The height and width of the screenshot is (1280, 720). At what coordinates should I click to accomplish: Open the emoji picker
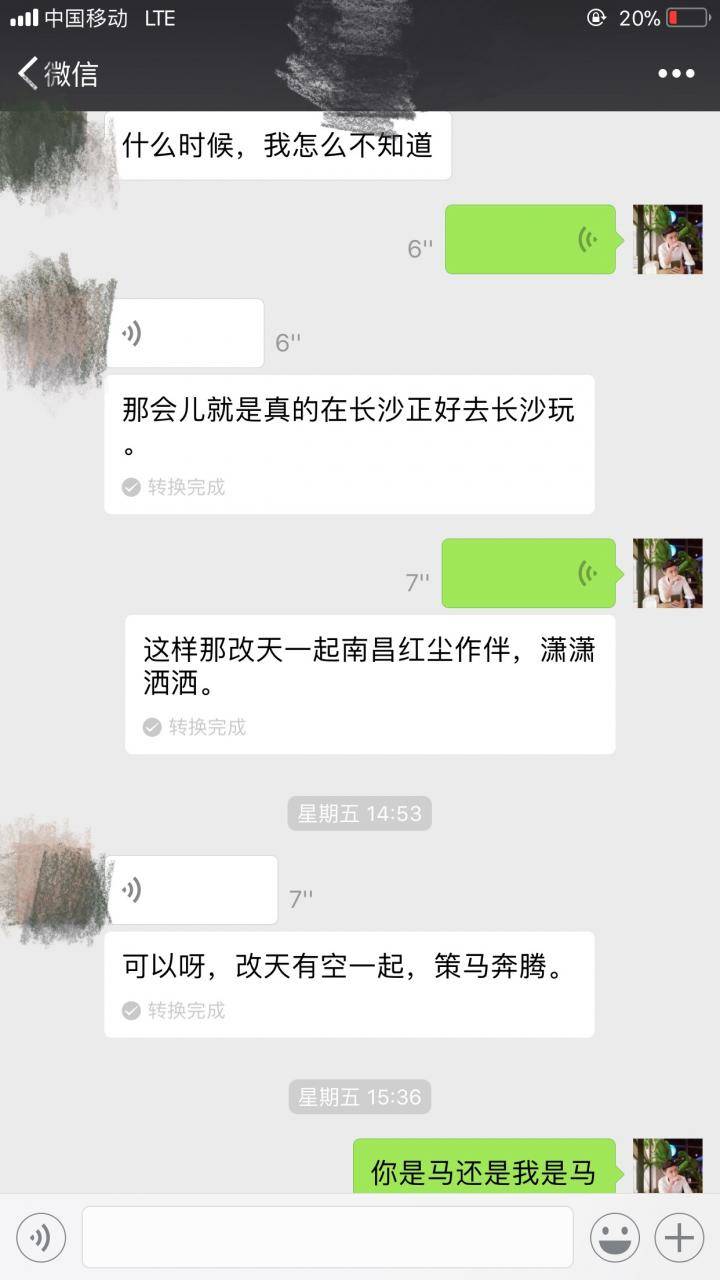point(614,1237)
